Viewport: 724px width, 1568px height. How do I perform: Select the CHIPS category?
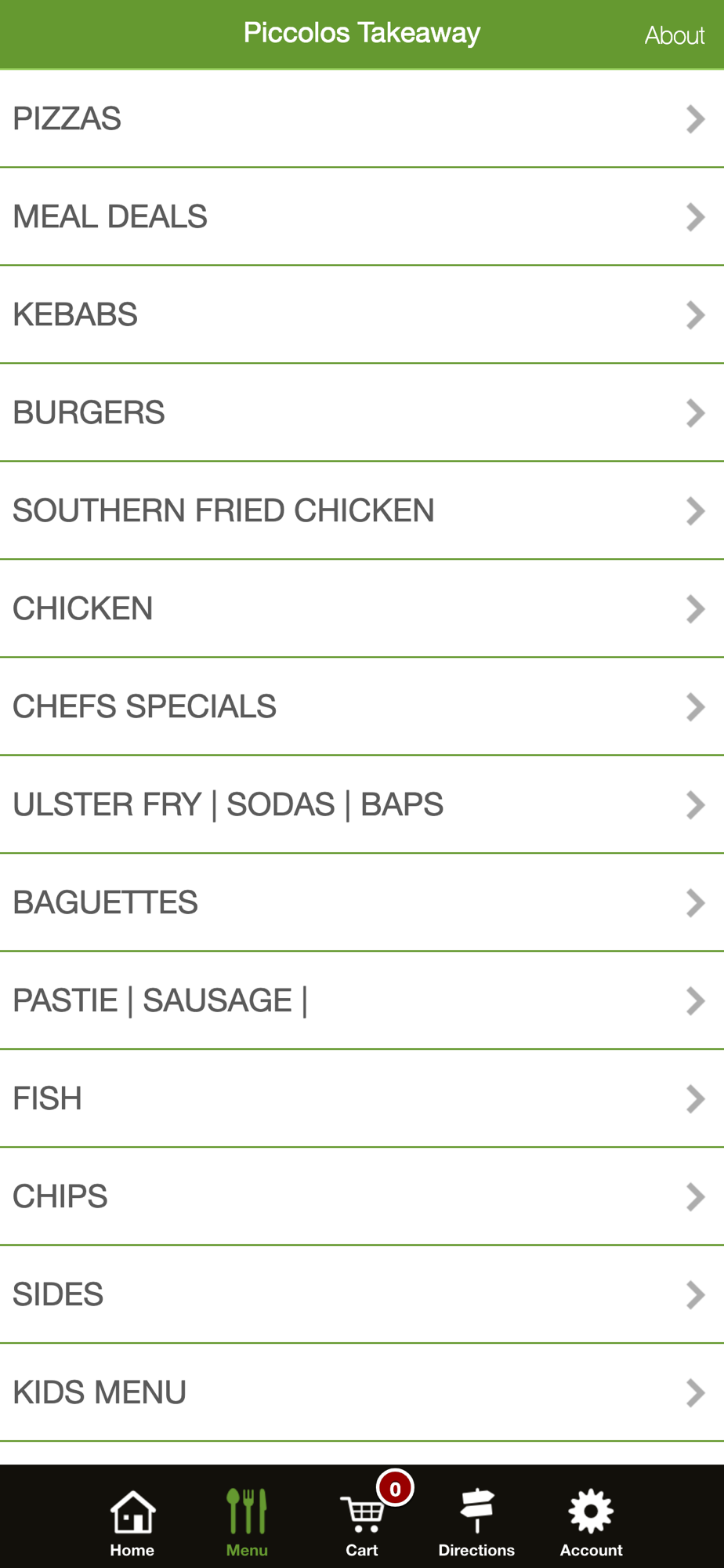[x=362, y=1196]
